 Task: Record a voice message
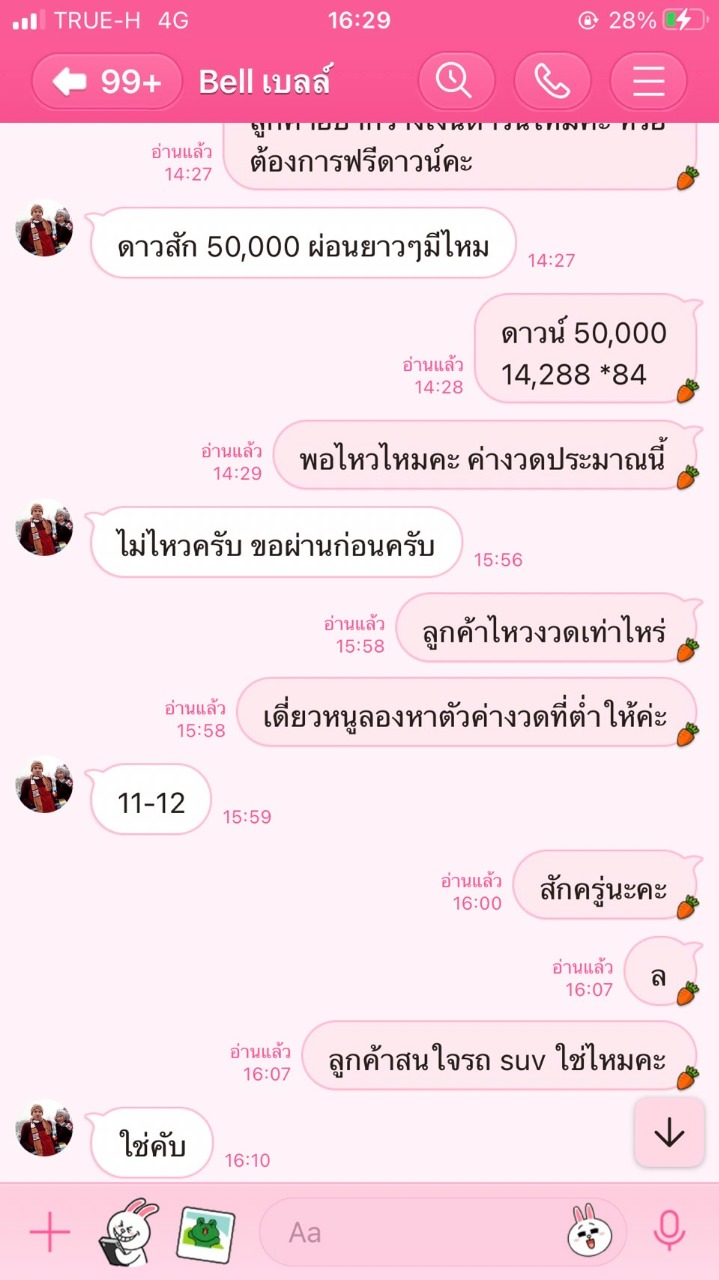point(669,1232)
